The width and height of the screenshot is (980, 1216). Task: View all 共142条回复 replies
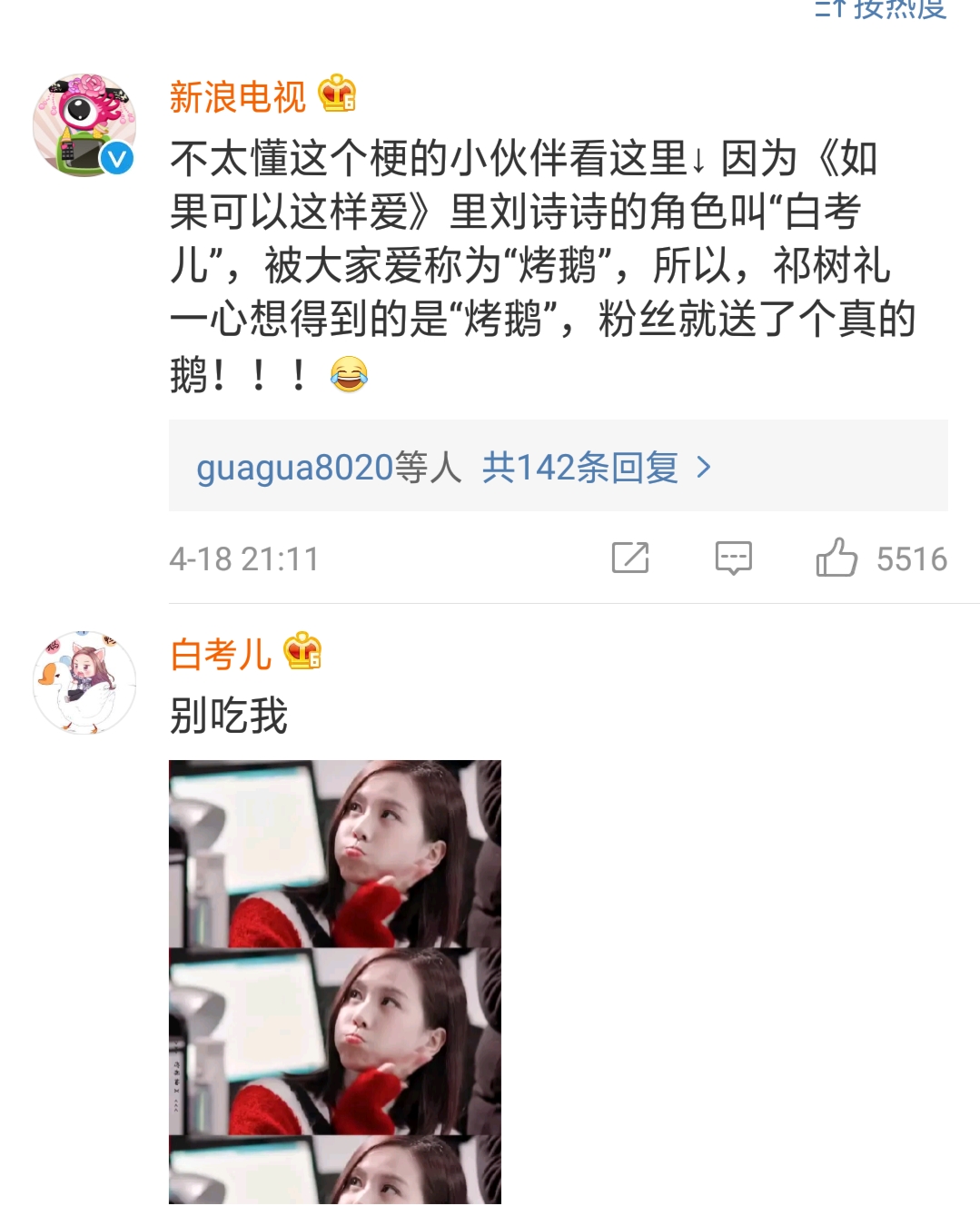[x=595, y=468]
